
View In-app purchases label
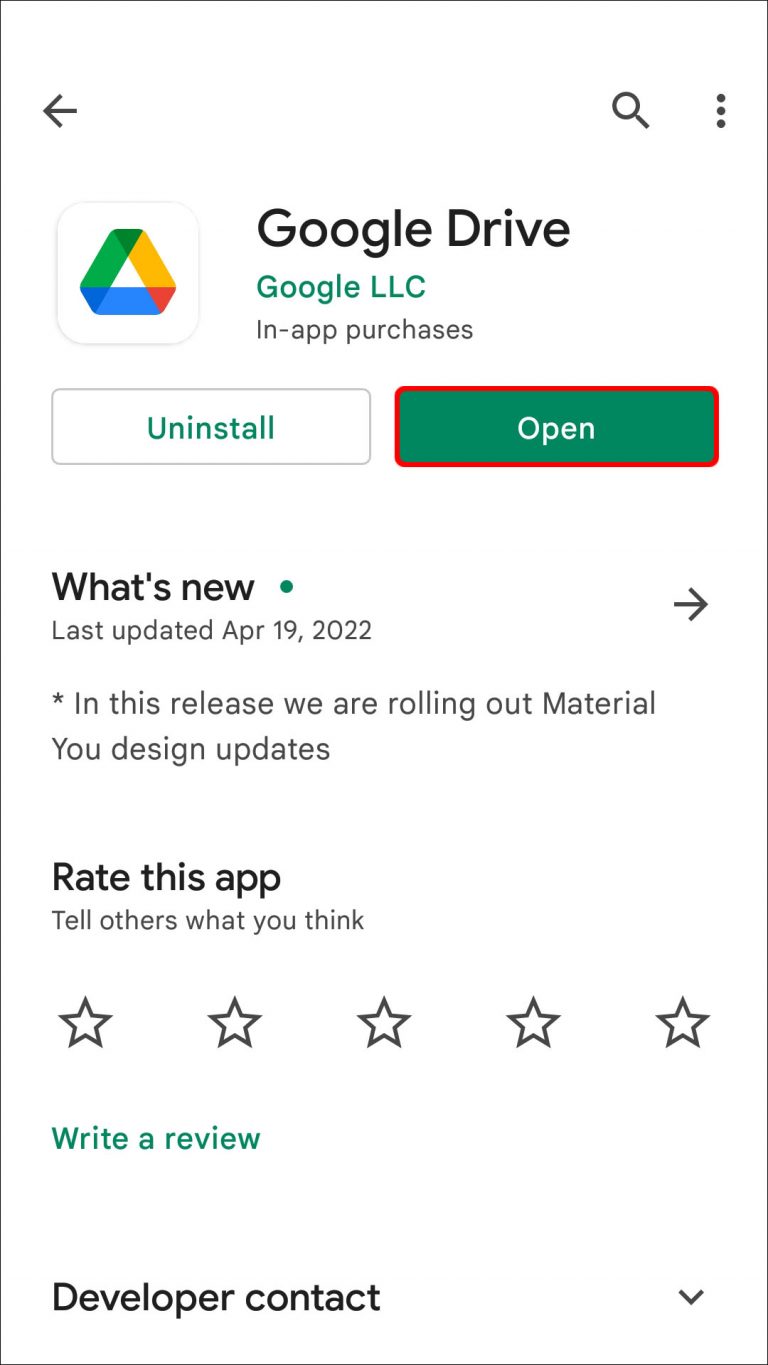click(x=365, y=330)
